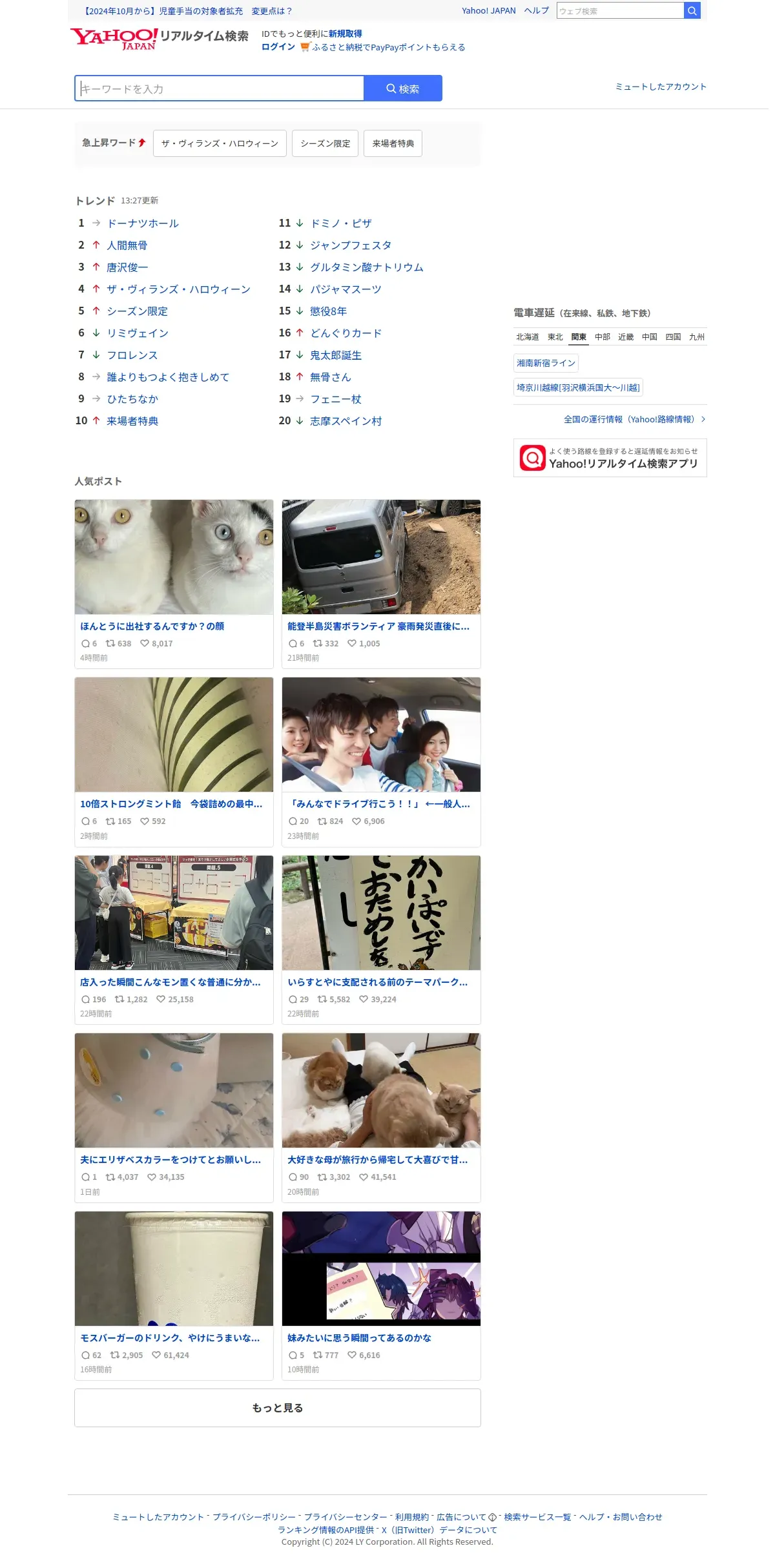Tap the keyword search input field
This screenshot has height=1568, width=775.
pyautogui.click(x=220, y=88)
